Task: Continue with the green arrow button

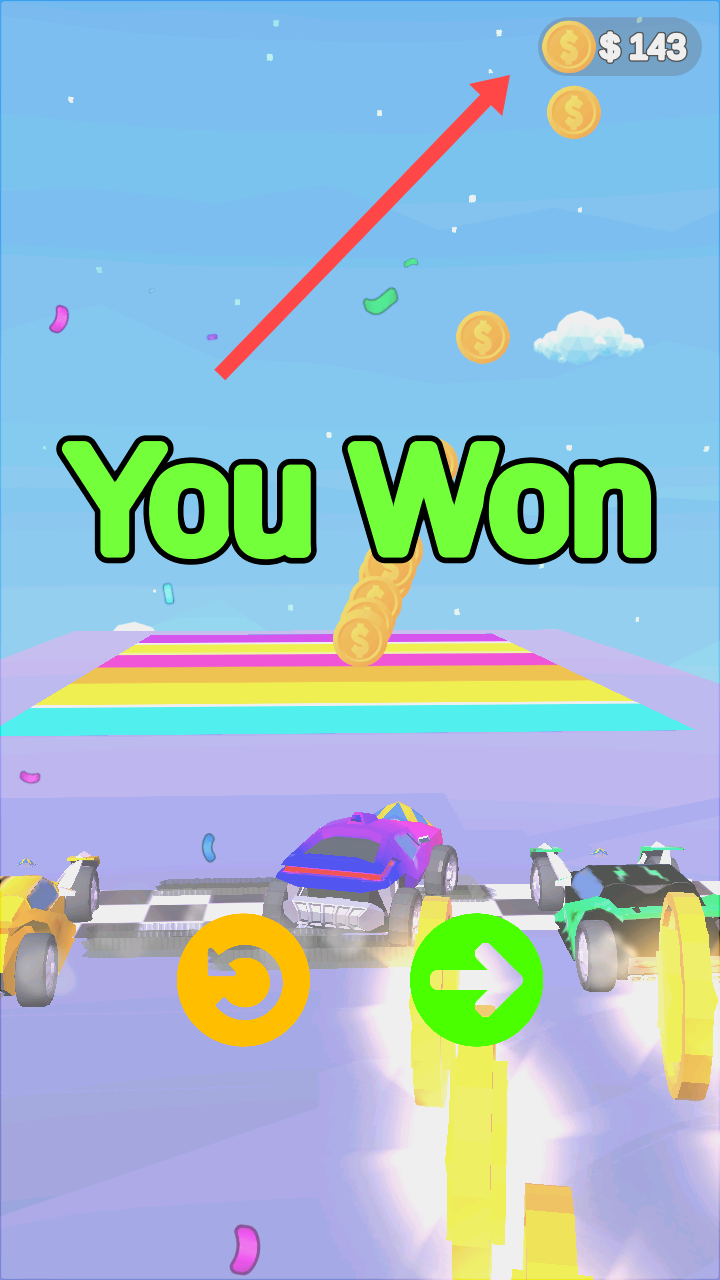Action: [x=477, y=980]
